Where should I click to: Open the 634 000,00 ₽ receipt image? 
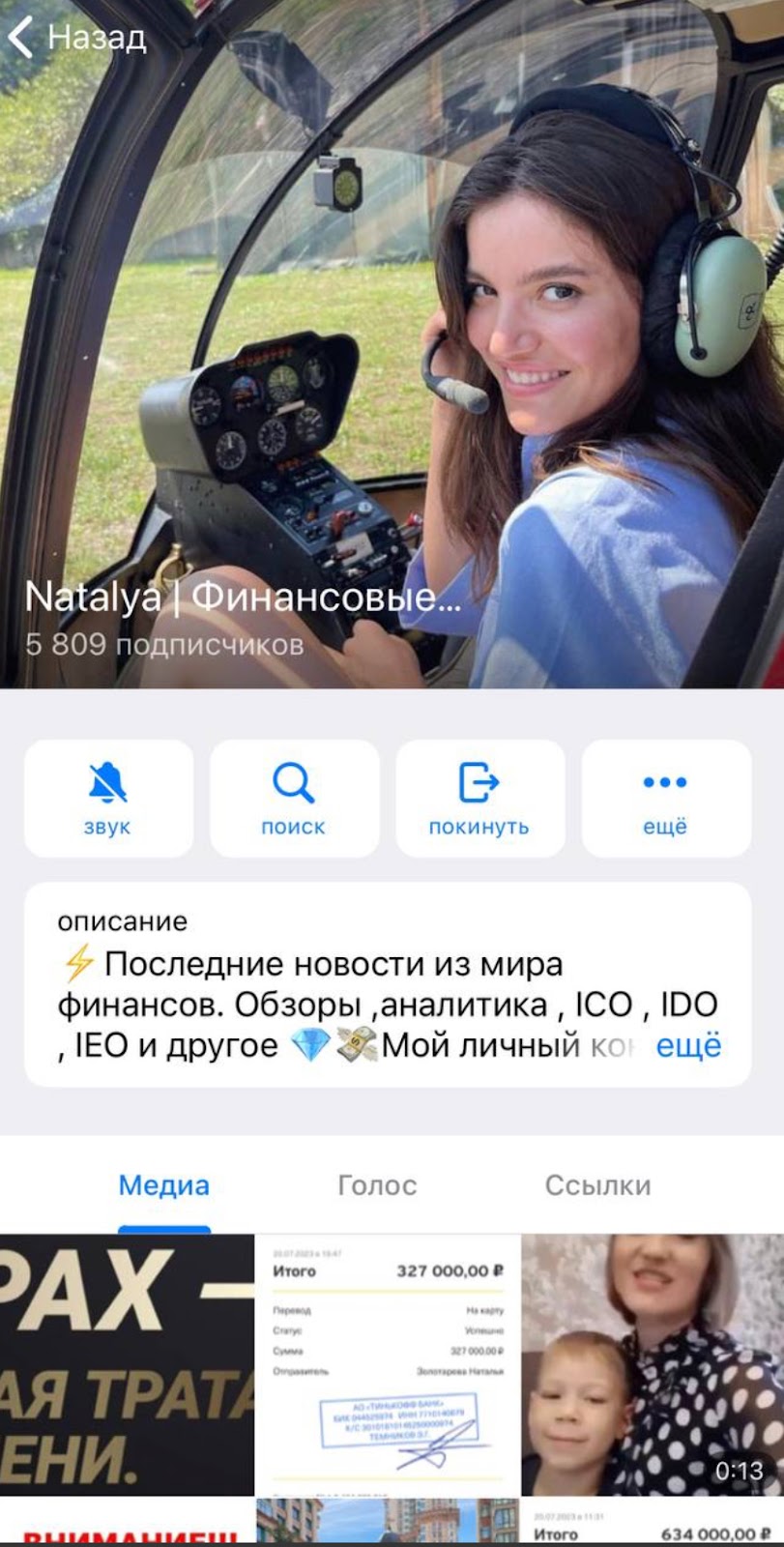click(x=653, y=1525)
